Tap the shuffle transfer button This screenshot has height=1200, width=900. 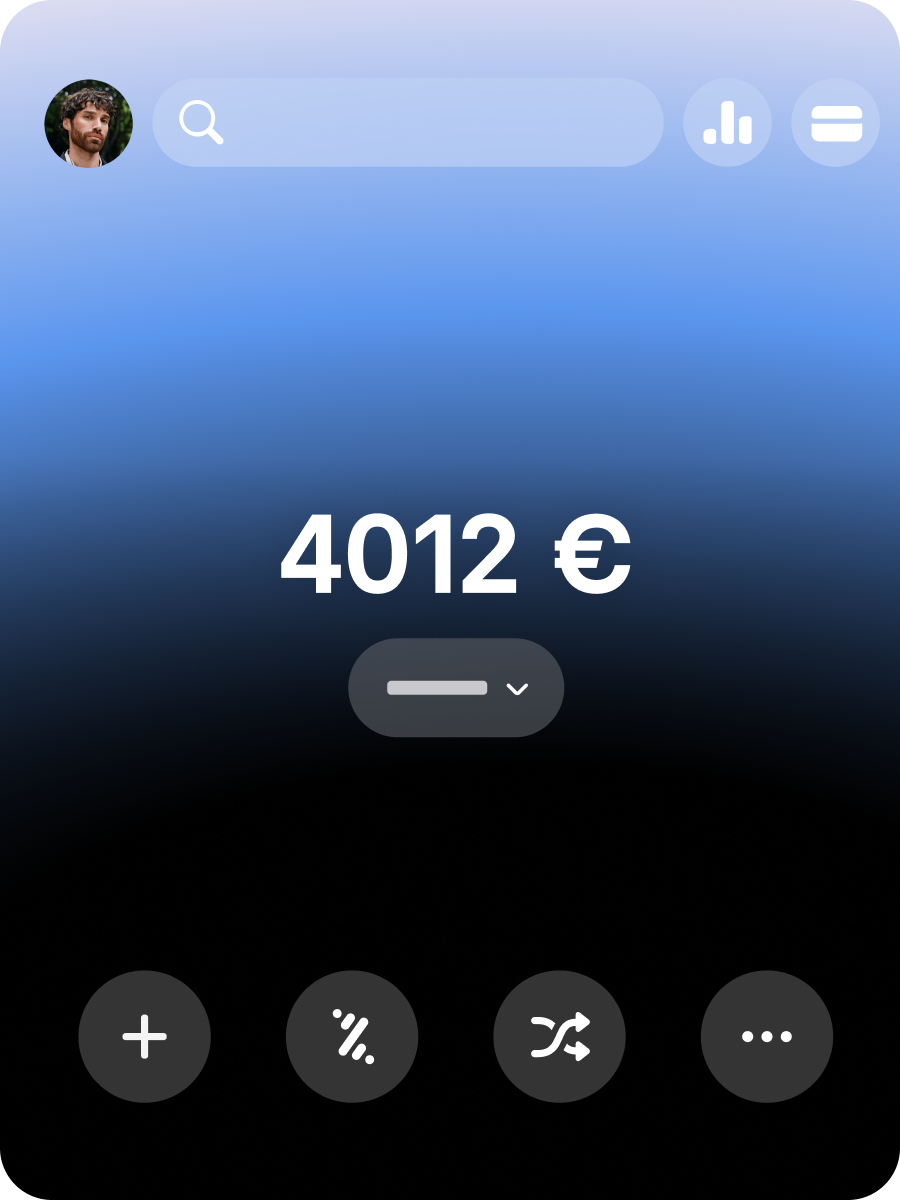[x=559, y=1037]
